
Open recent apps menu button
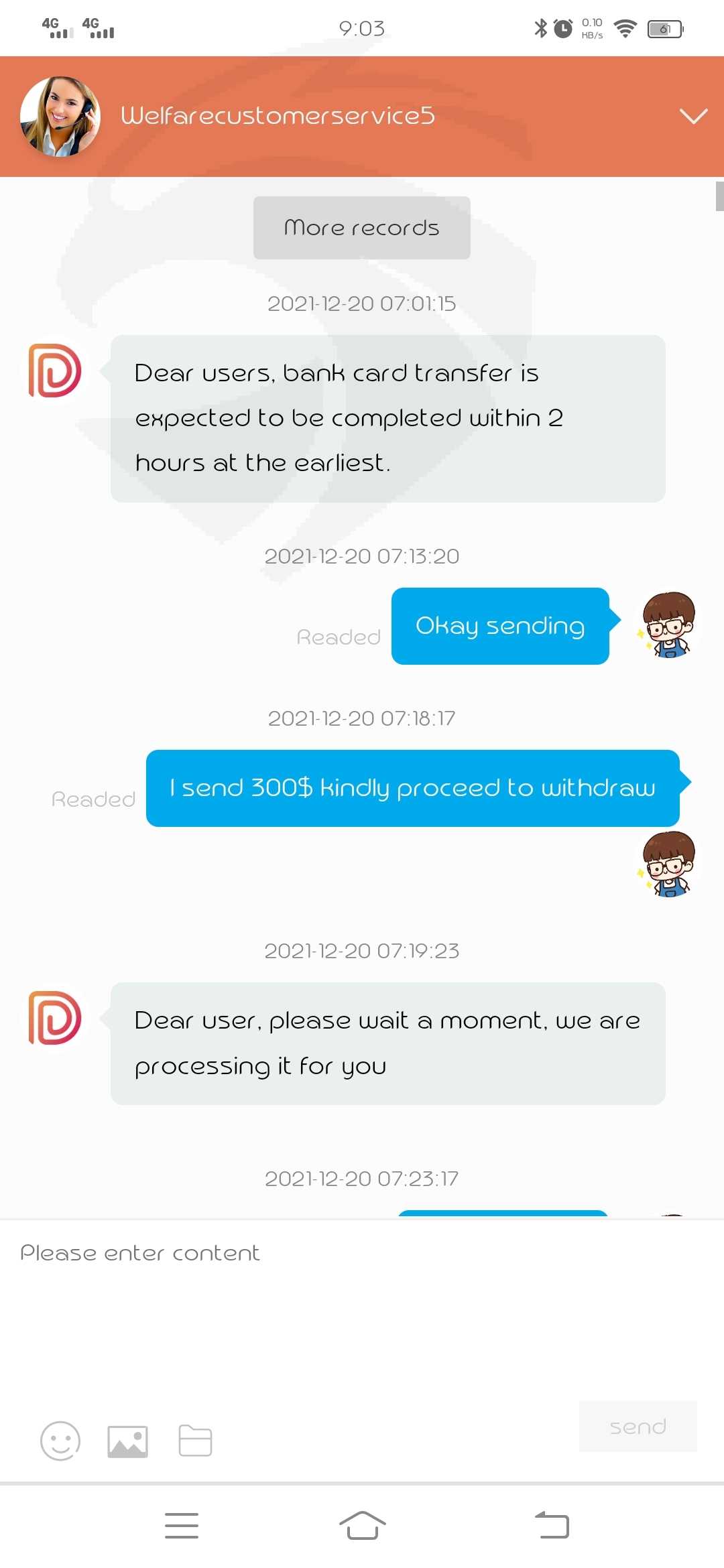click(x=182, y=1525)
